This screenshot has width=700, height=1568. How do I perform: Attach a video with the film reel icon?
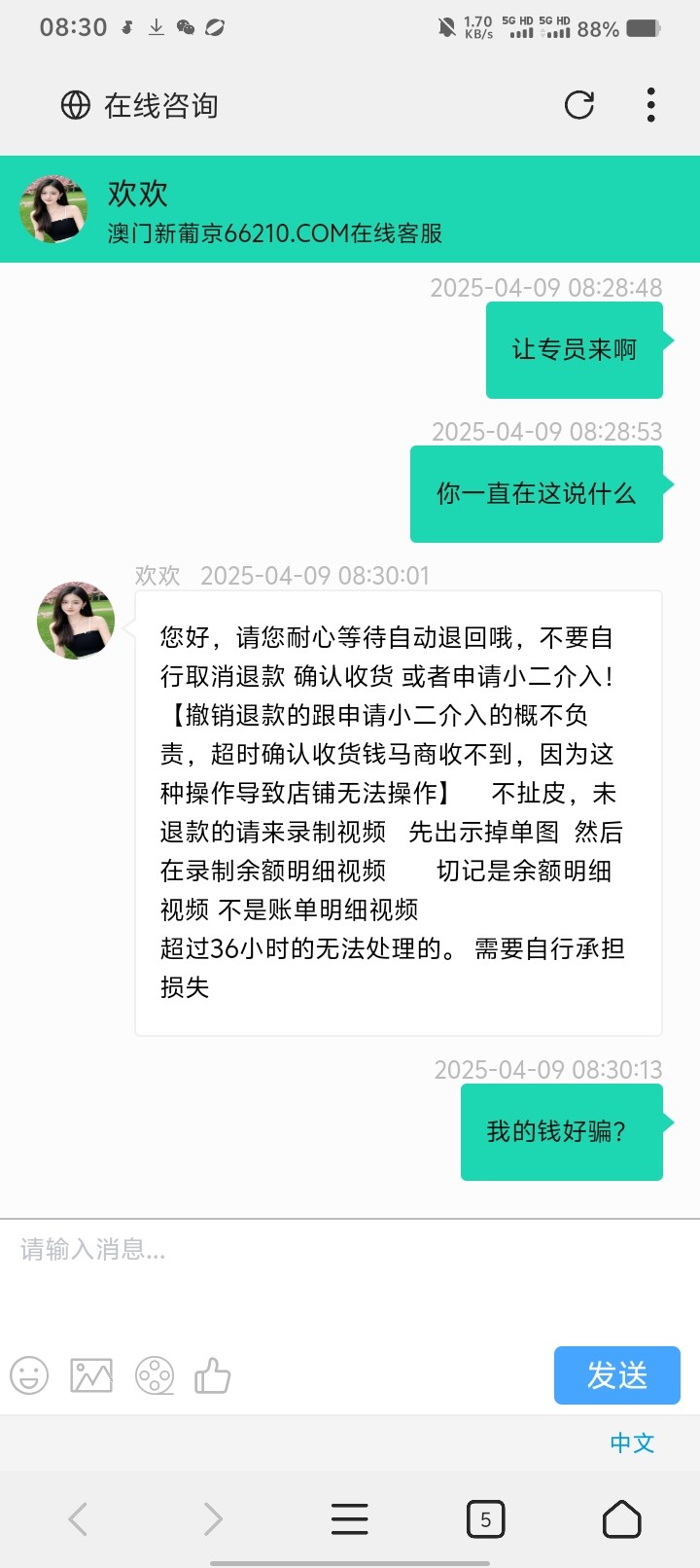point(155,1376)
